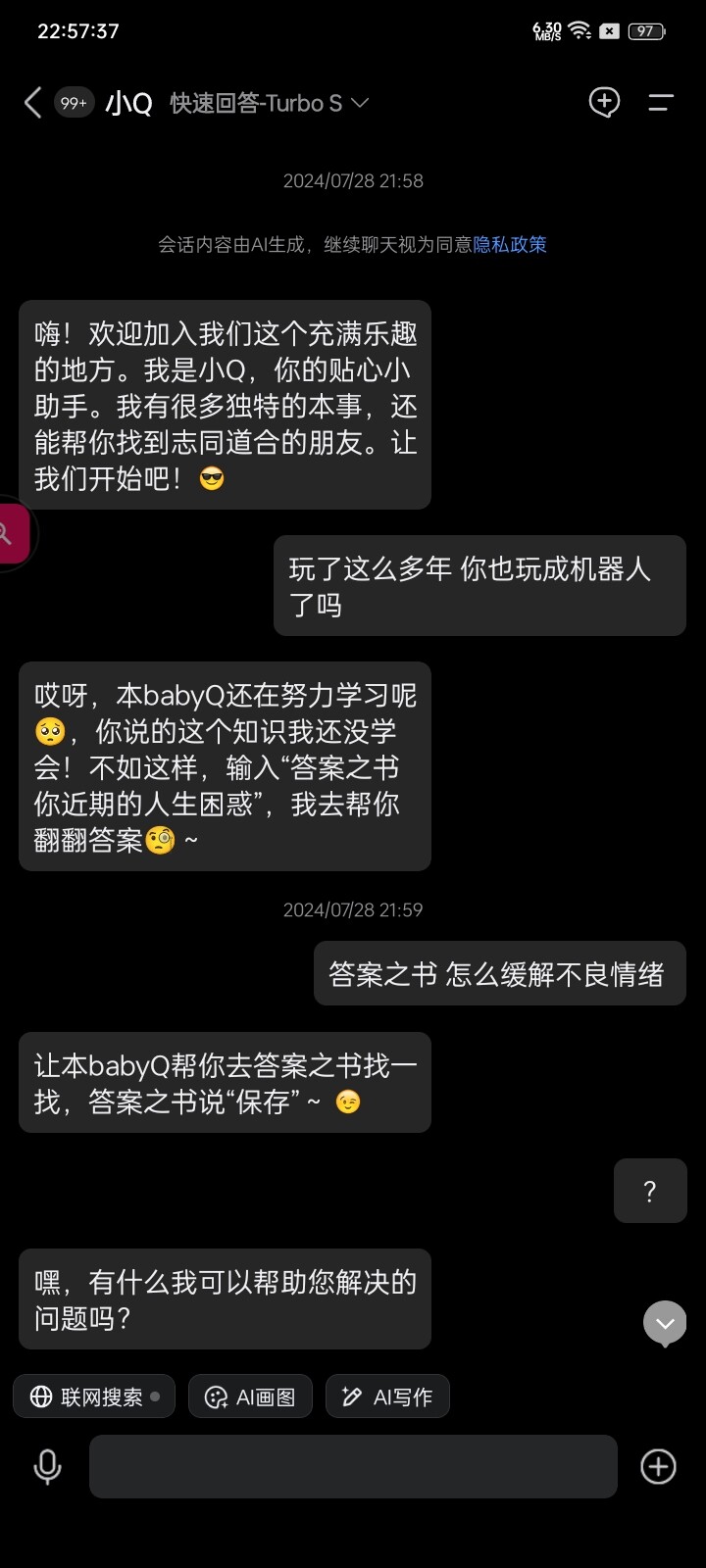Tap the red search floating button
The width and height of the screenshot is (706, 1568).
[x=12, y=533]
